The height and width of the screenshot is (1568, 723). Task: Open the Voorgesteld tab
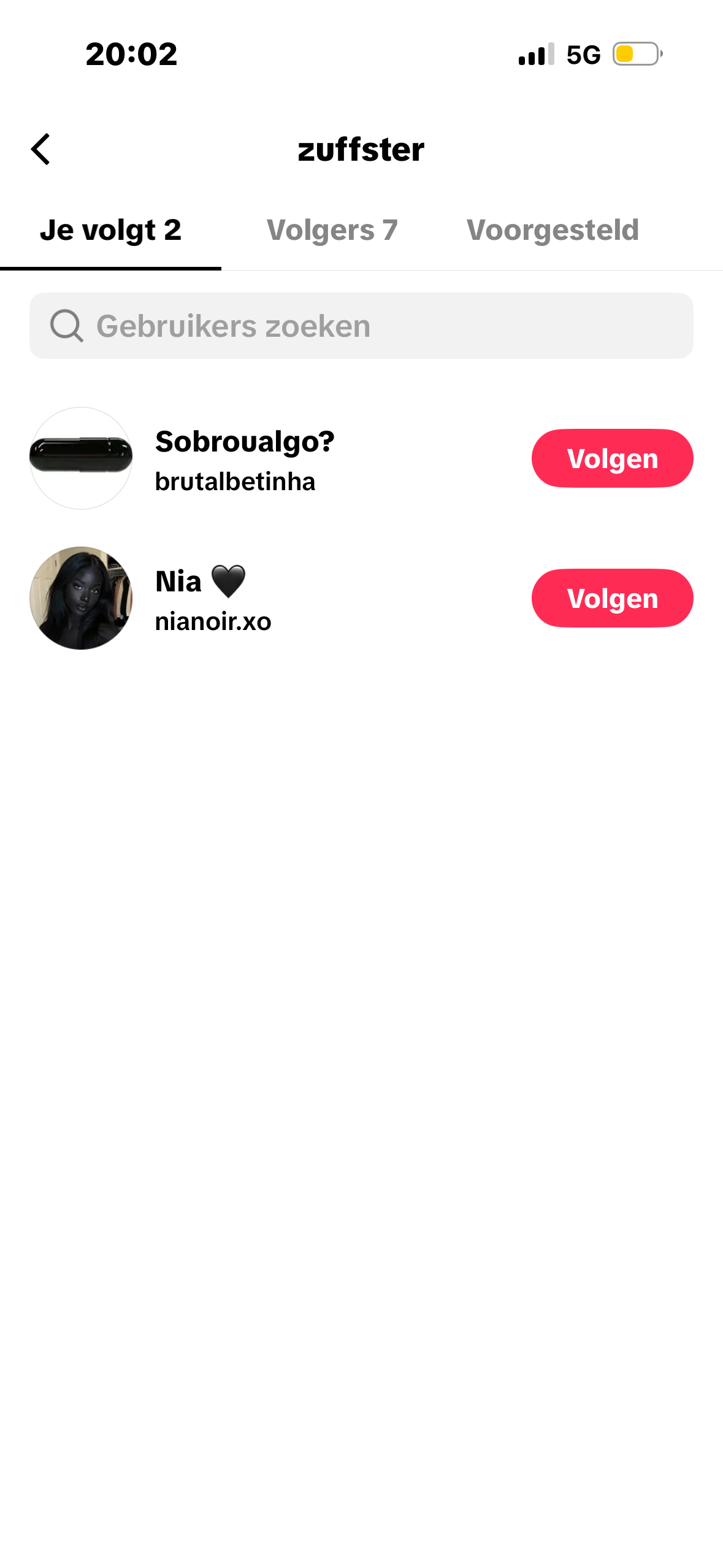(552, 231)
